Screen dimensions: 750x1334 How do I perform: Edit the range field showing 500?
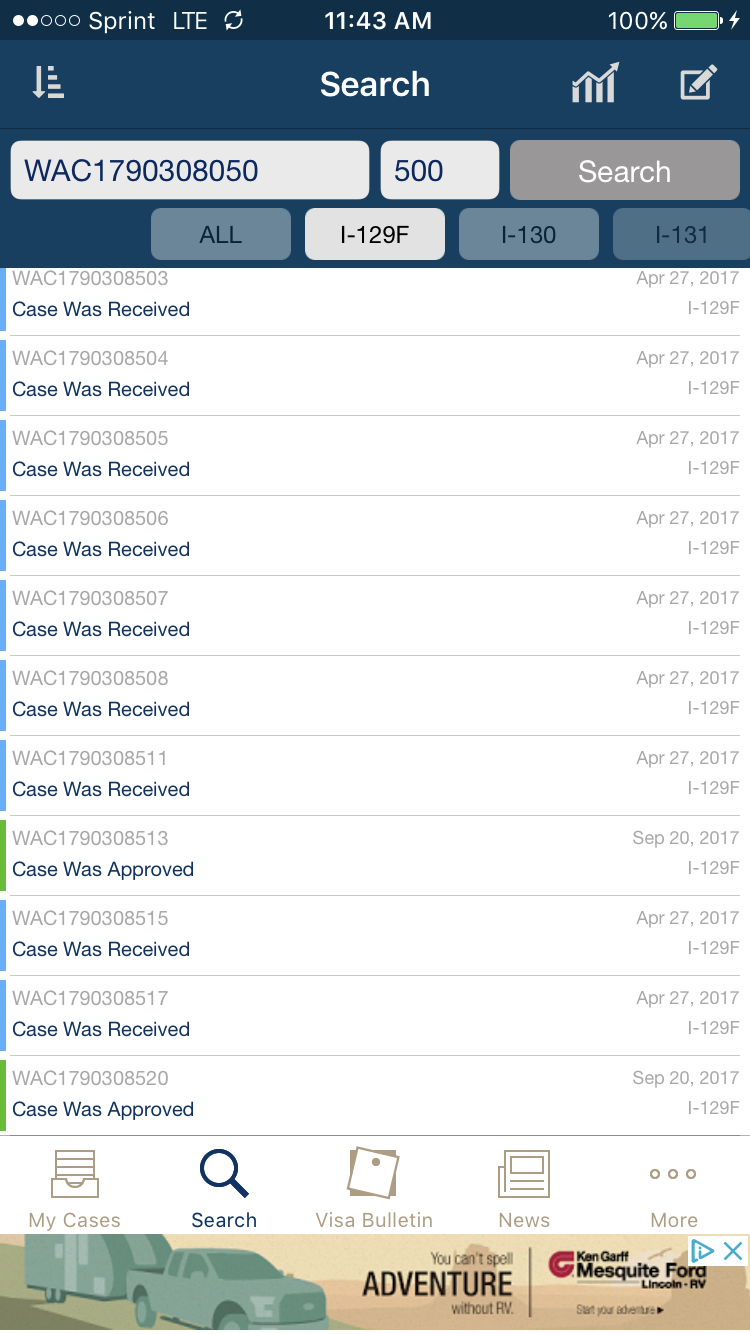point(440,170)
